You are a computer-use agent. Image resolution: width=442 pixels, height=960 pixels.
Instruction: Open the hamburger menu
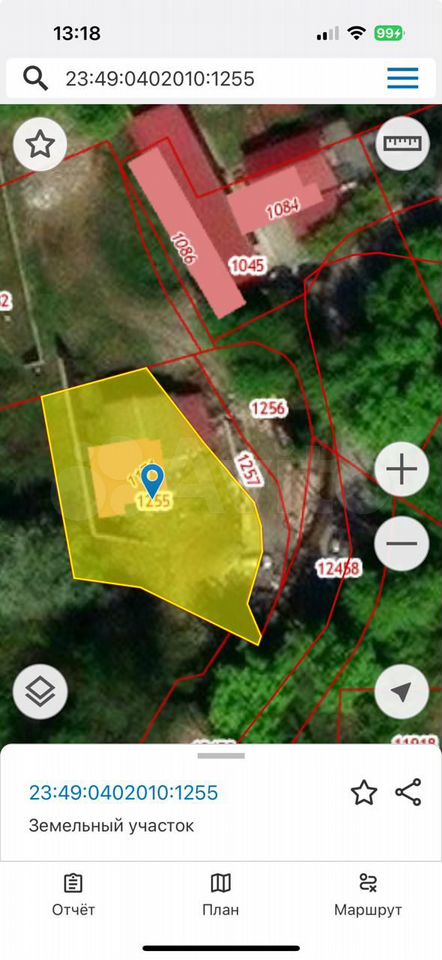click(x=403, y=78)
